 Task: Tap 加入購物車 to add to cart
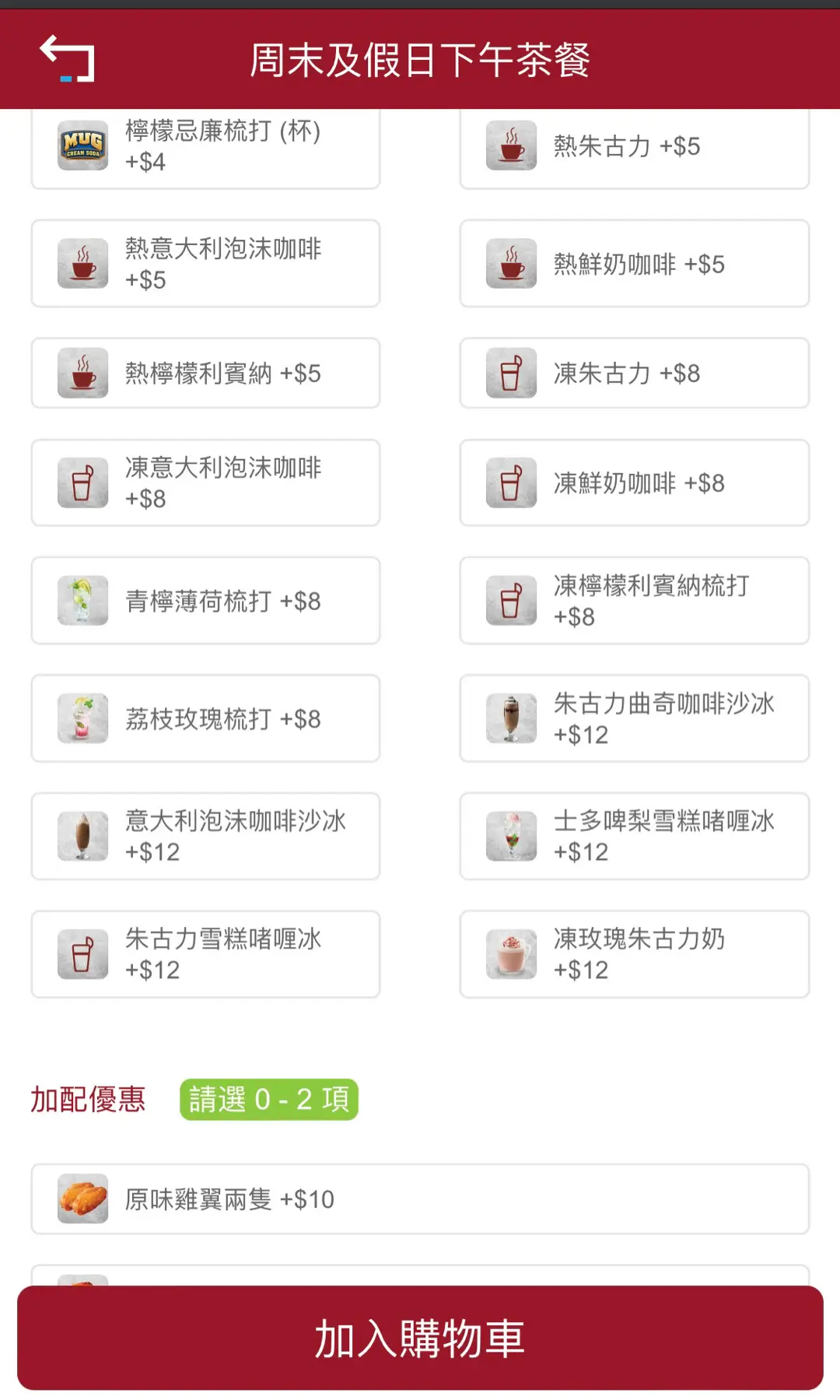point(420,1338)
